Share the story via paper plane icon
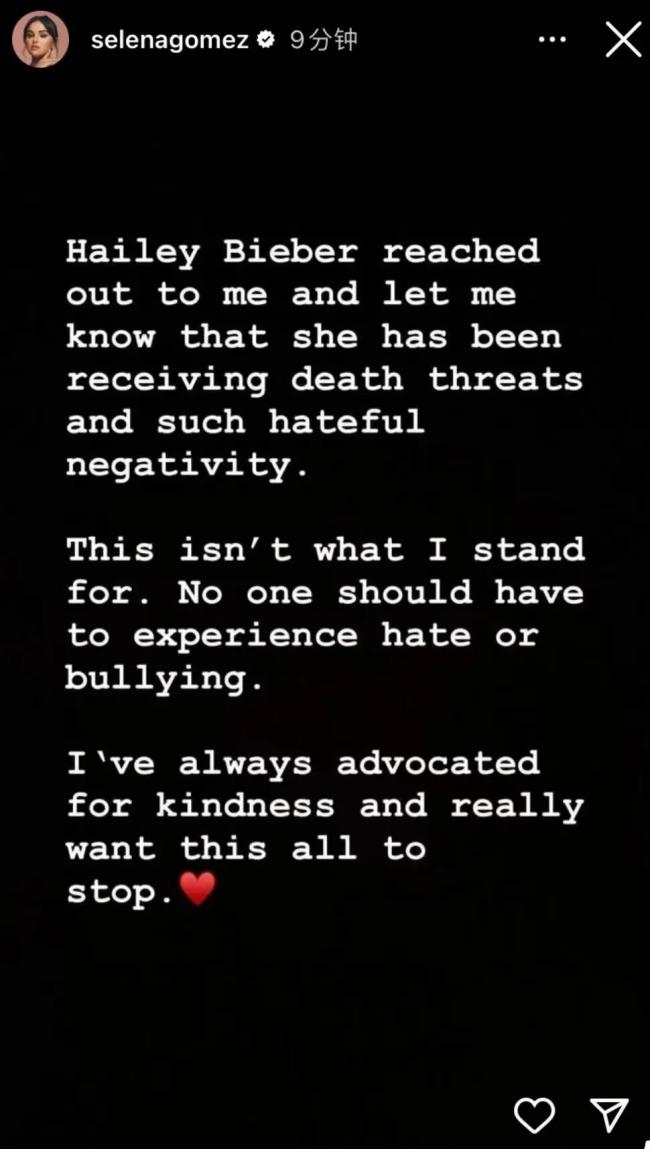The width and height of the screenshot is (650, 1149). (608, 1114)
